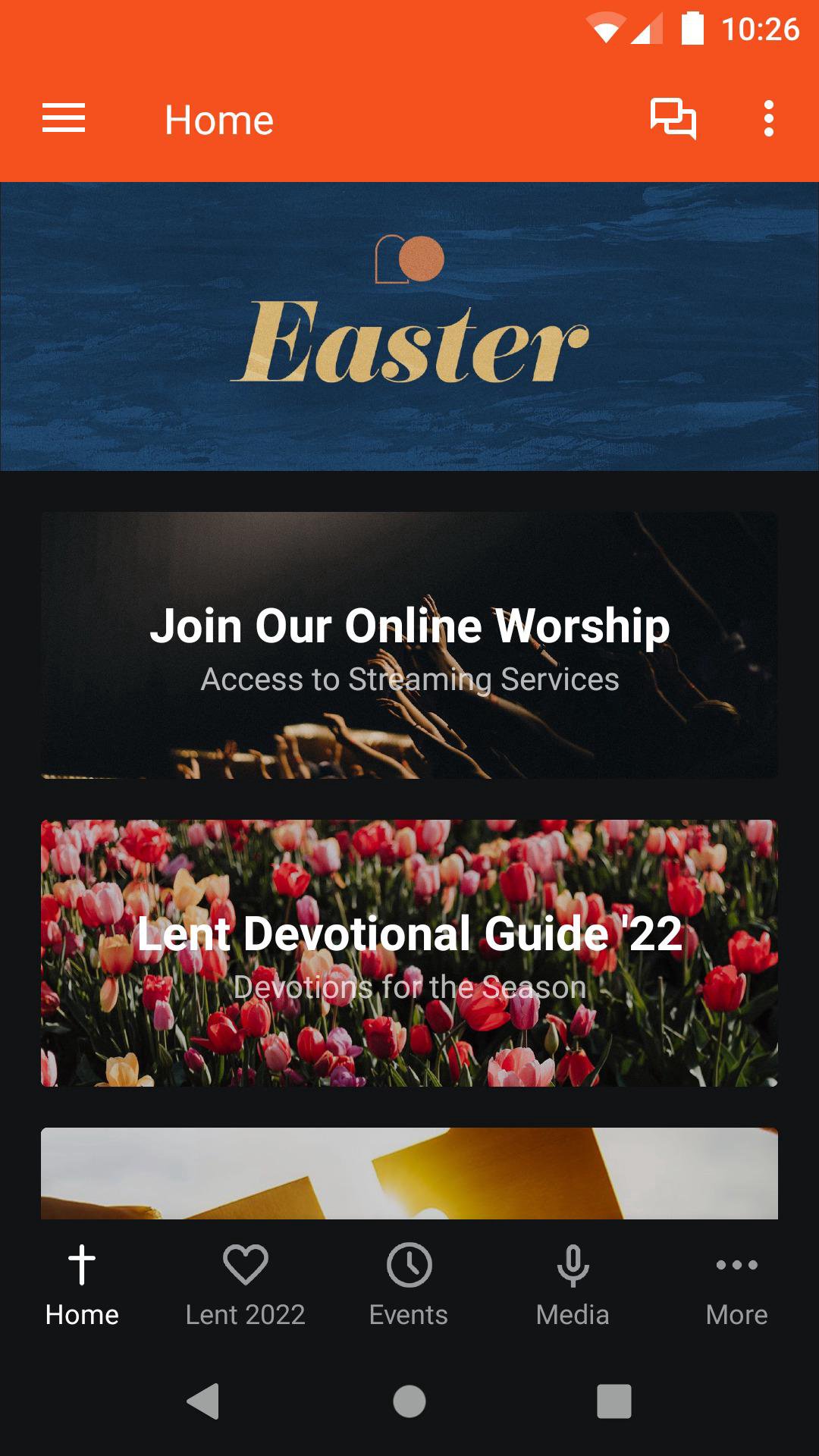Open the Join Our Online Worship card
The width and height of the screenshot is (819, 1456).
click(x=409, y=645)
